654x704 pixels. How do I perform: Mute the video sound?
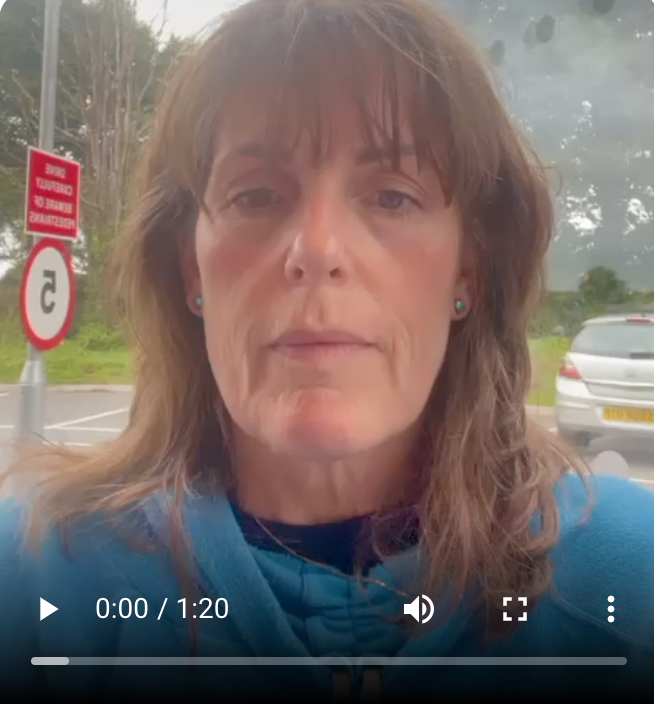[418, 609]
